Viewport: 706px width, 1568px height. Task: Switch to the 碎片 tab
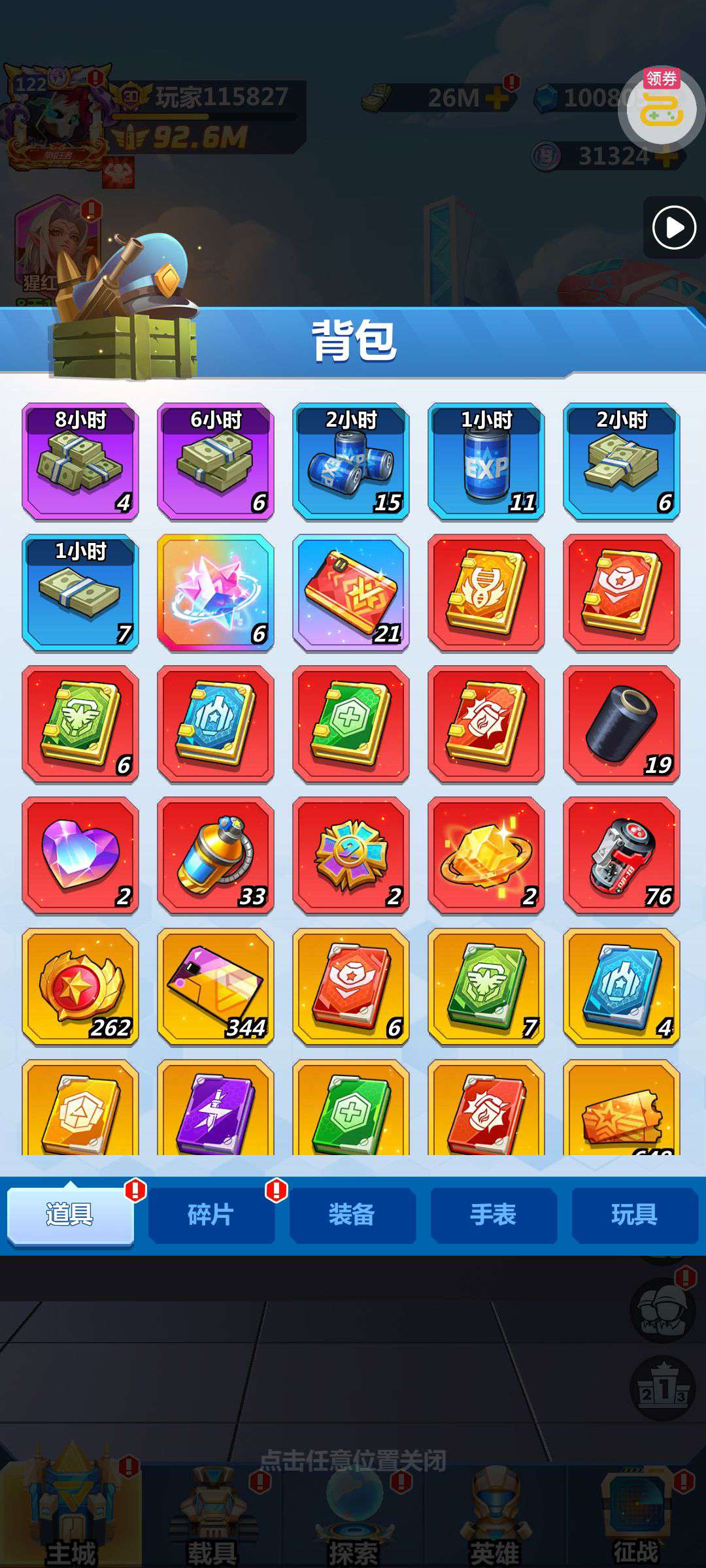click(211, 1215)
